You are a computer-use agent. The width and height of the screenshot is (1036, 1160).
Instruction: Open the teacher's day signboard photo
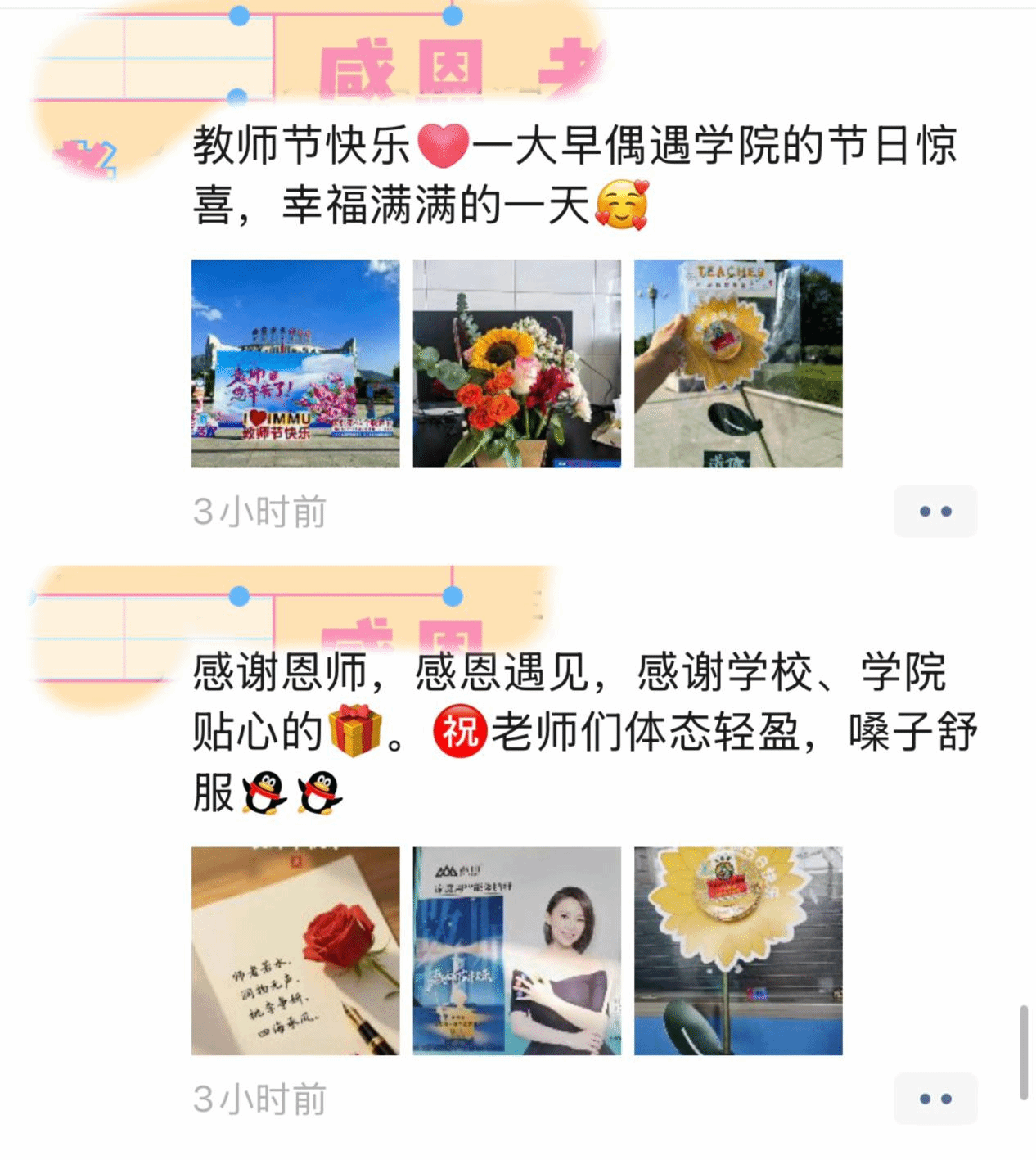click(x=295, y=363)
